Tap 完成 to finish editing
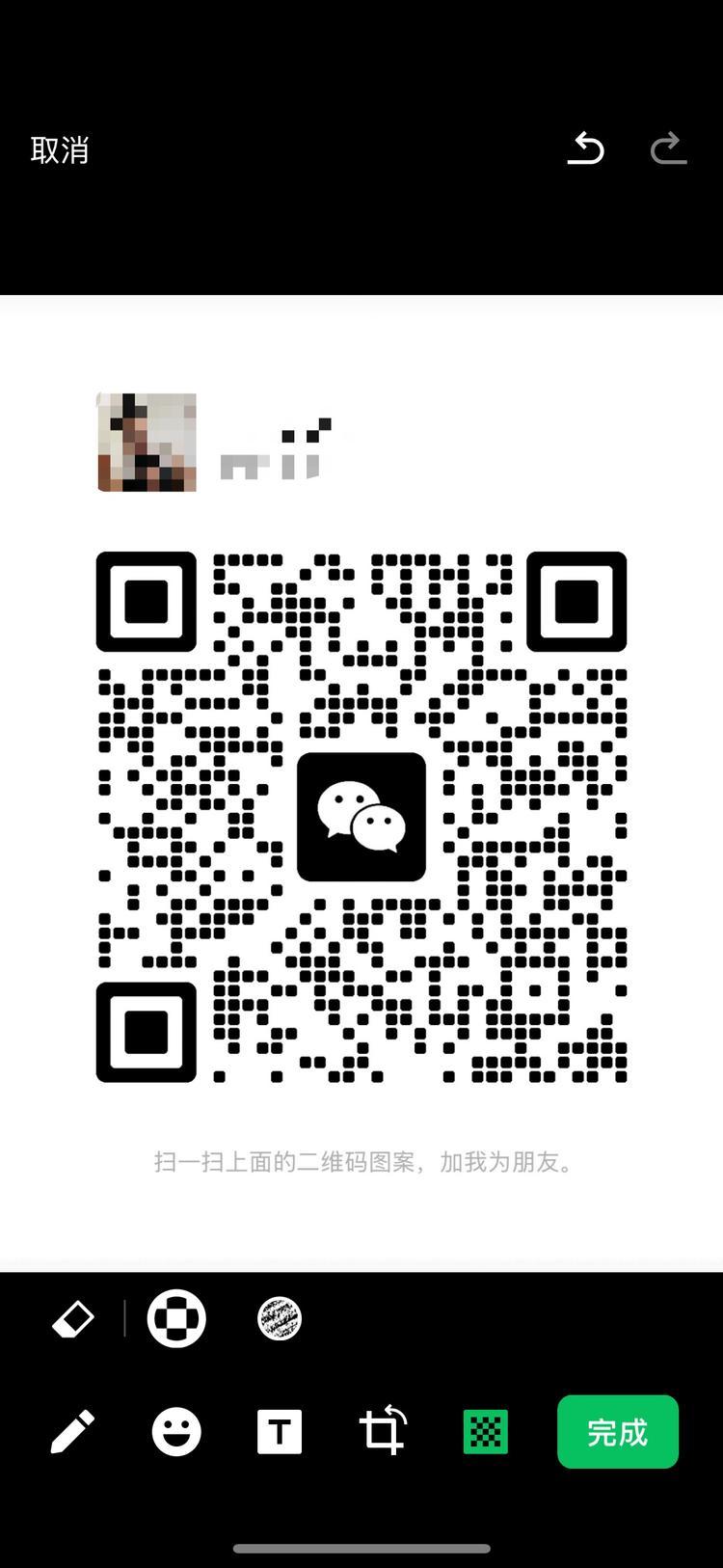Image resolution: width=723 pixels, height=1568 pixels. pos(617,1431)
